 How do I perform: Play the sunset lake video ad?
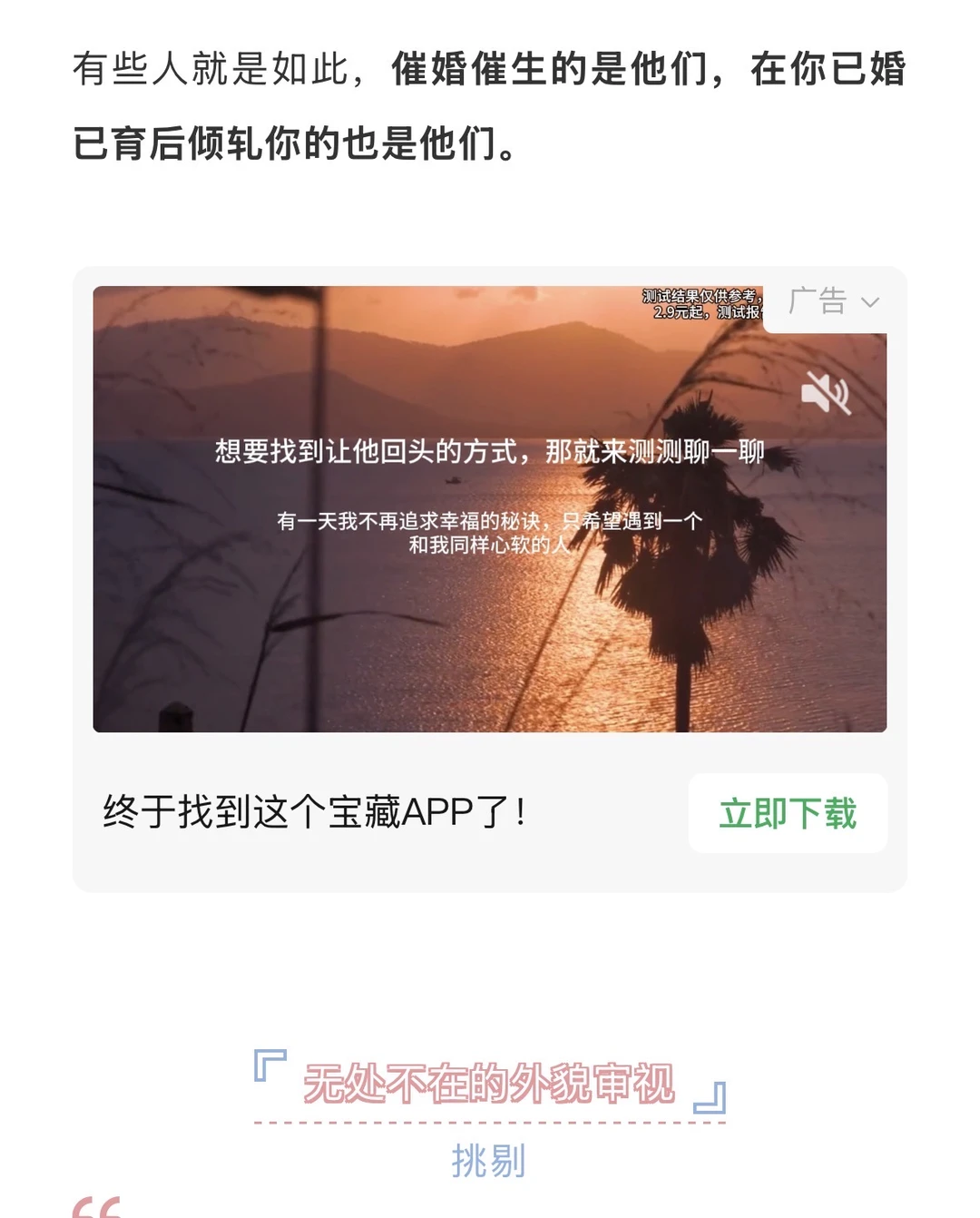(x=490, y=508)
